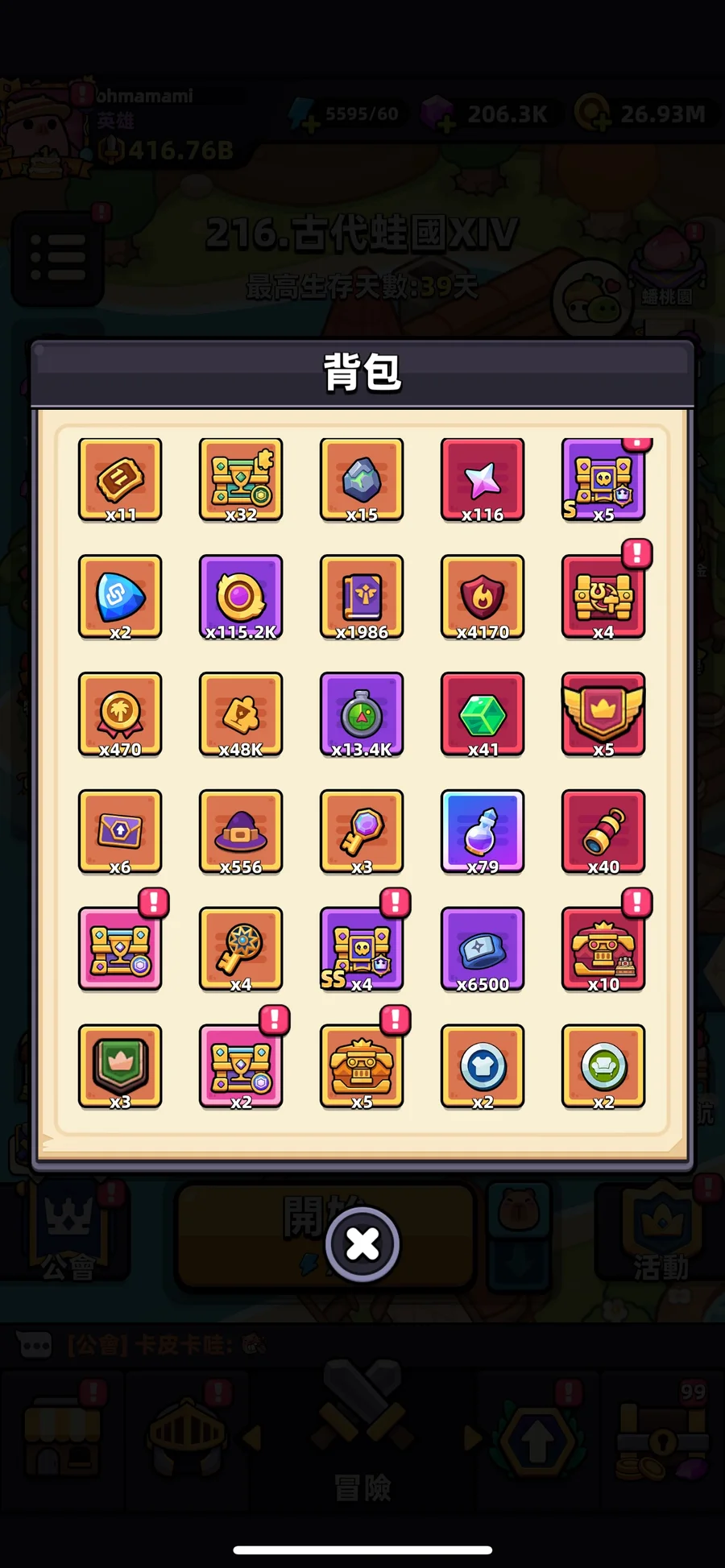Image resolution: width=725 pixels, height=1568 pixels.
Task: Close the backpack window
Action: click(x=362, y=1244)
